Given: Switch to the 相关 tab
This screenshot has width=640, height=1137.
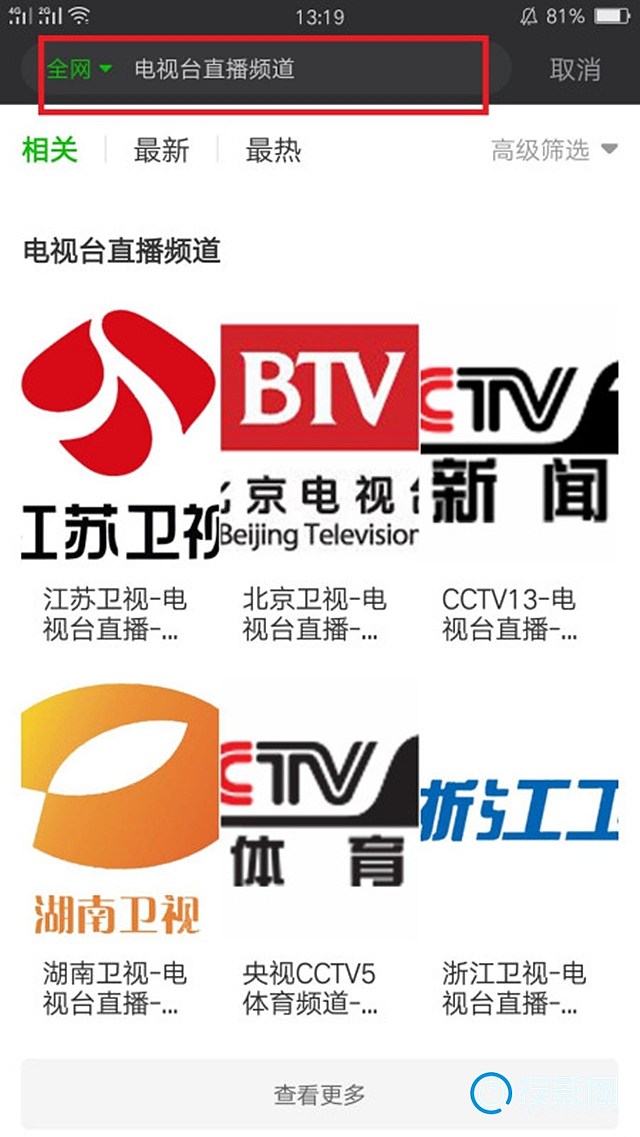Looking at the screenshot, I should point(50,151).
